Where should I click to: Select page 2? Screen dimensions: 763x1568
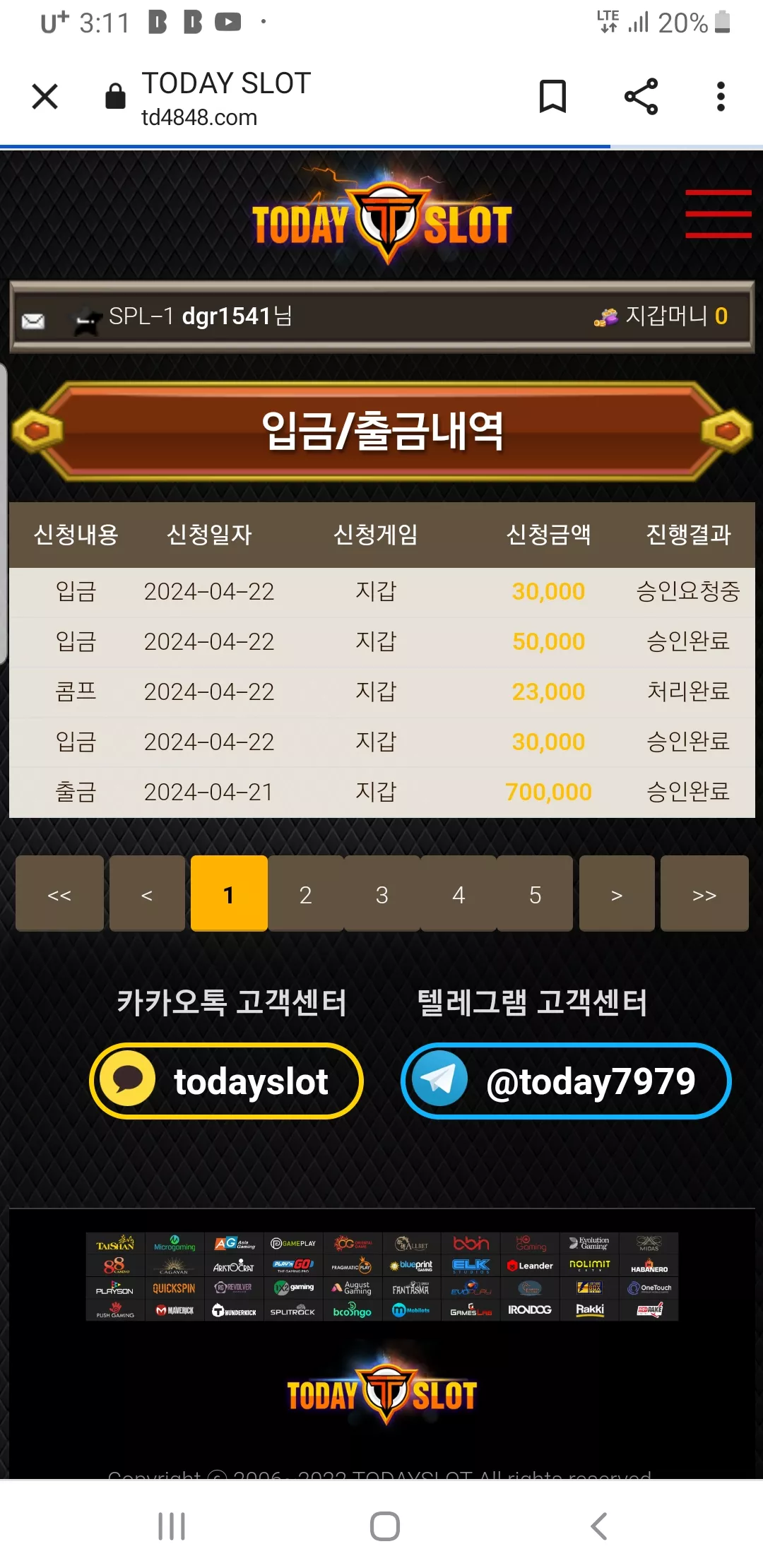tap(305, 893)
